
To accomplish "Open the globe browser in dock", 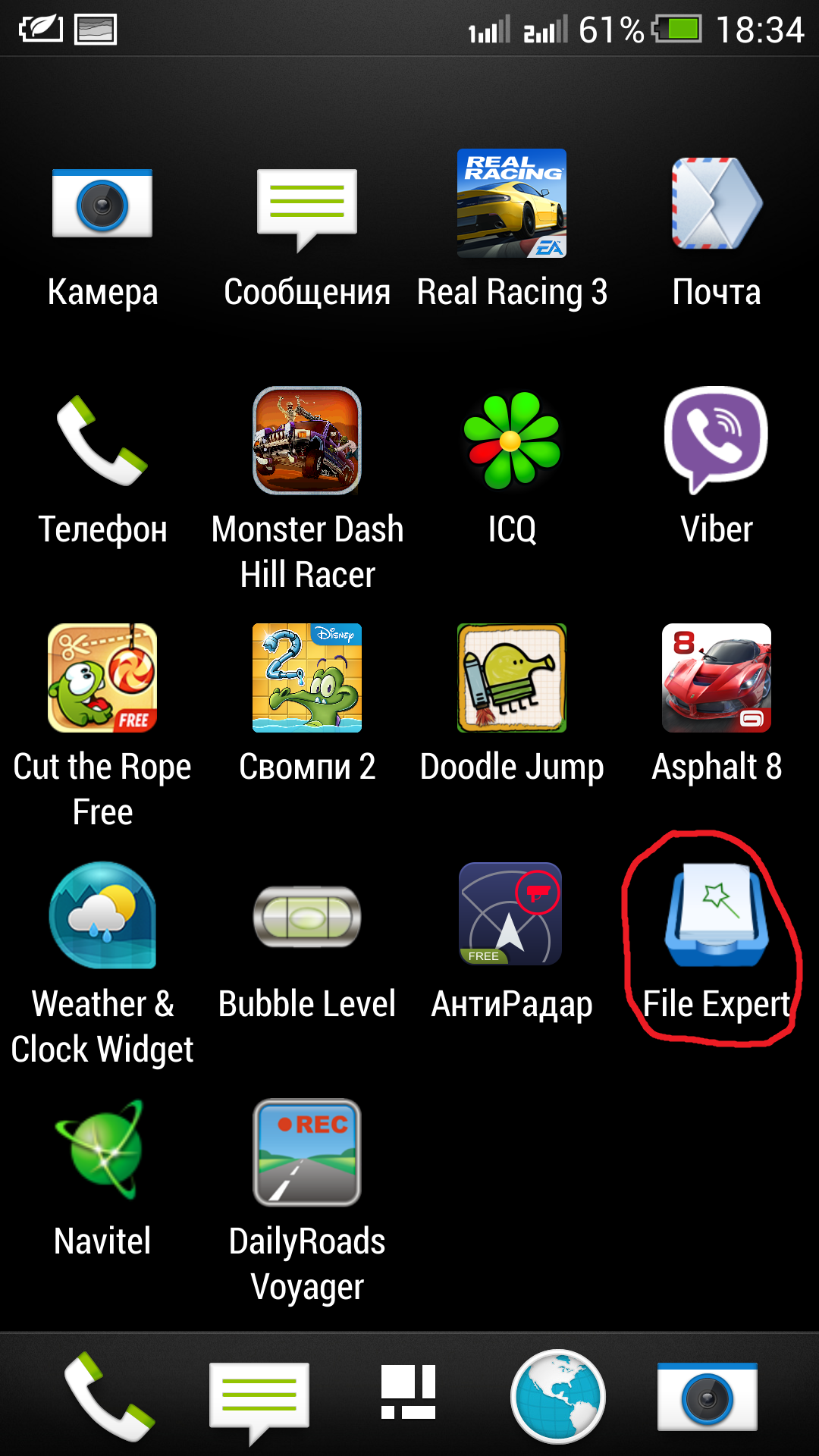I will 558,1395.
